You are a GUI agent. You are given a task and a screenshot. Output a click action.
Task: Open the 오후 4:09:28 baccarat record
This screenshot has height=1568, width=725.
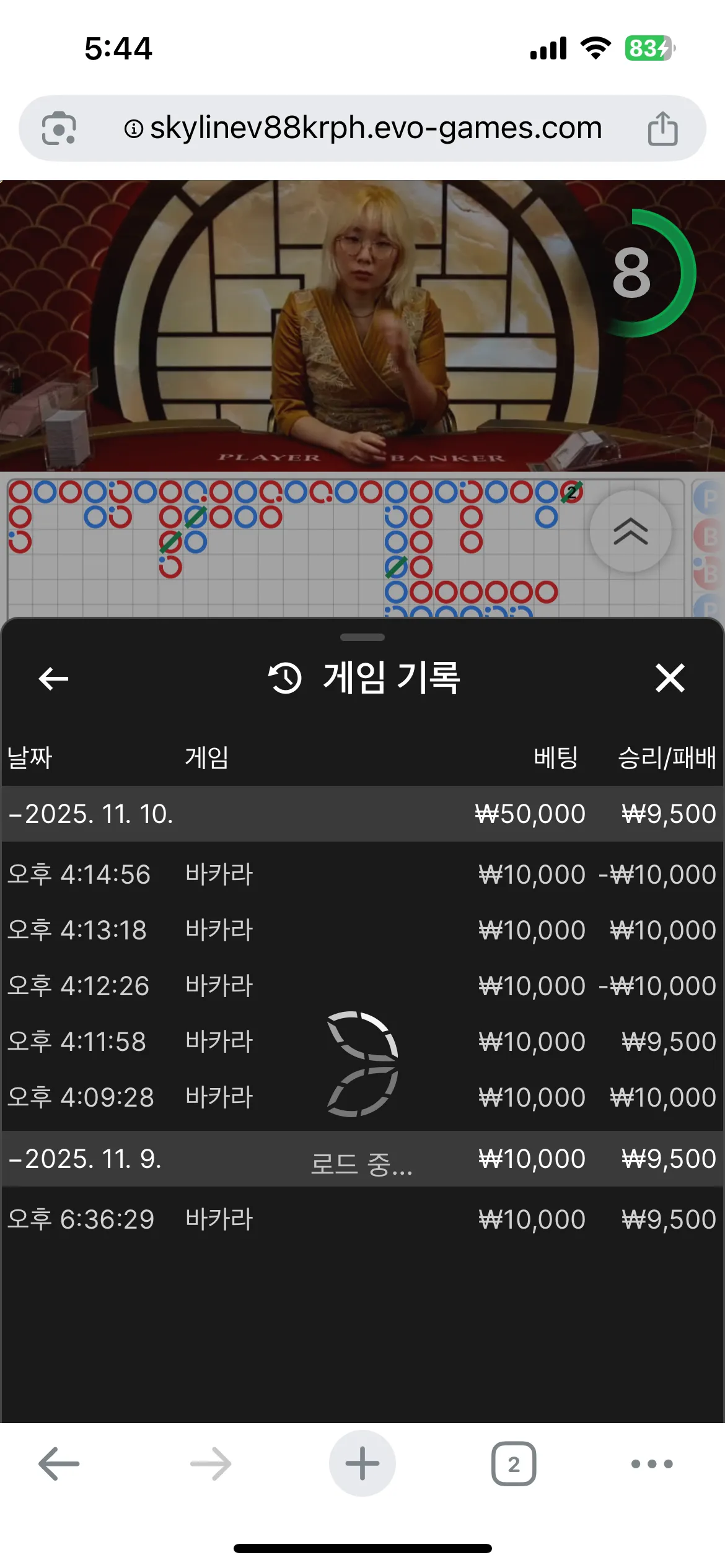pyautogui.click(x=362, y=1097)
